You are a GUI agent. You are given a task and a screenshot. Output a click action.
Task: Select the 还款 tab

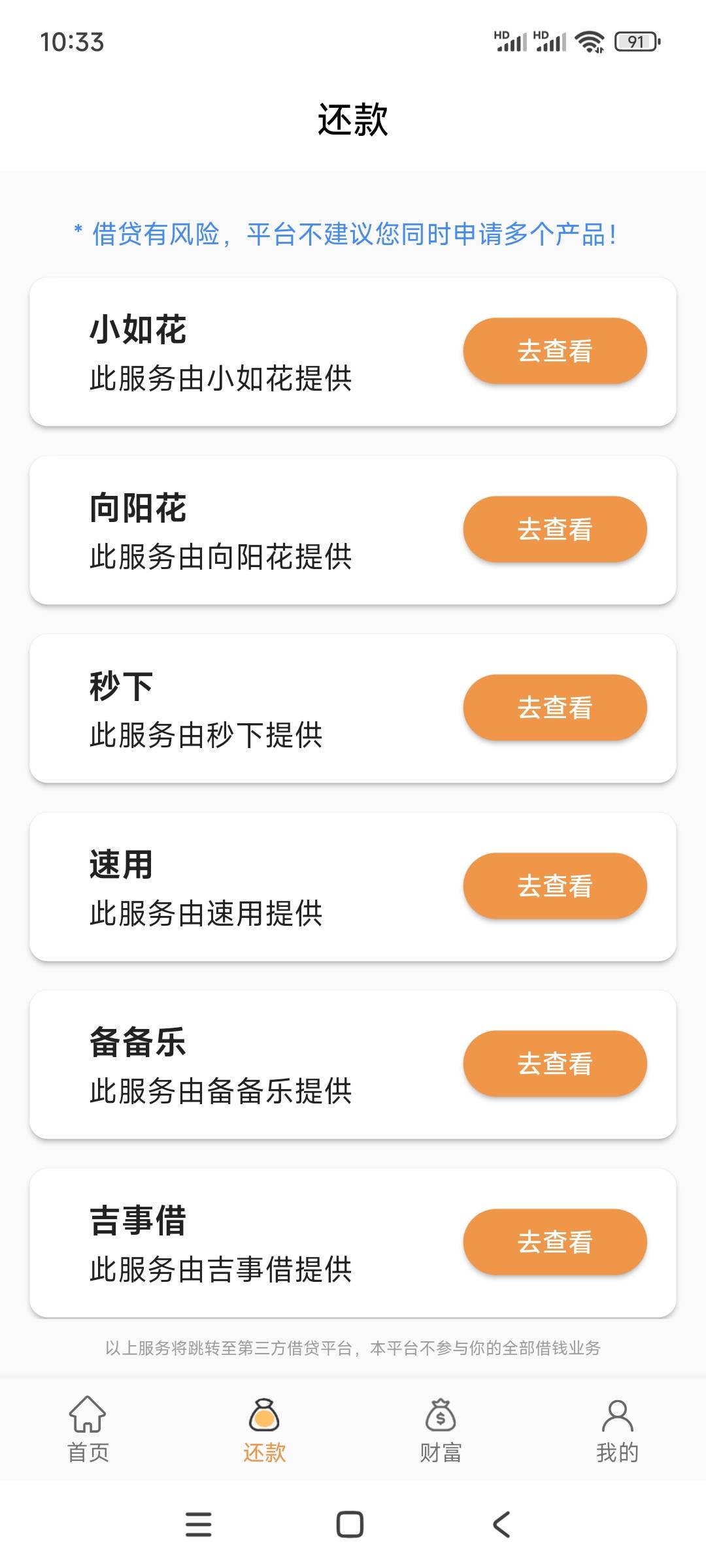265,1430
